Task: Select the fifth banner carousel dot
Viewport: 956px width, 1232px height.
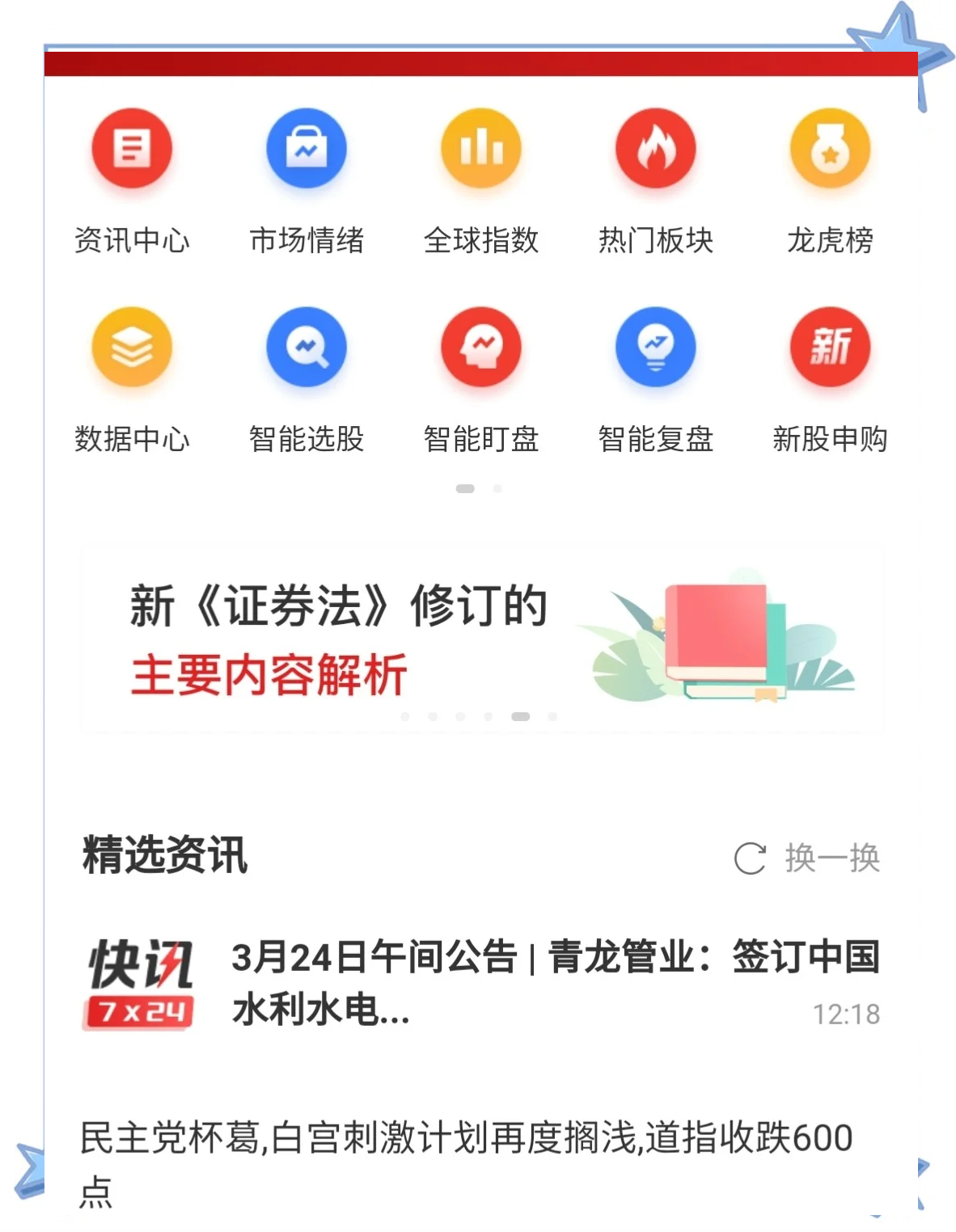Action: tap(521, 715)
